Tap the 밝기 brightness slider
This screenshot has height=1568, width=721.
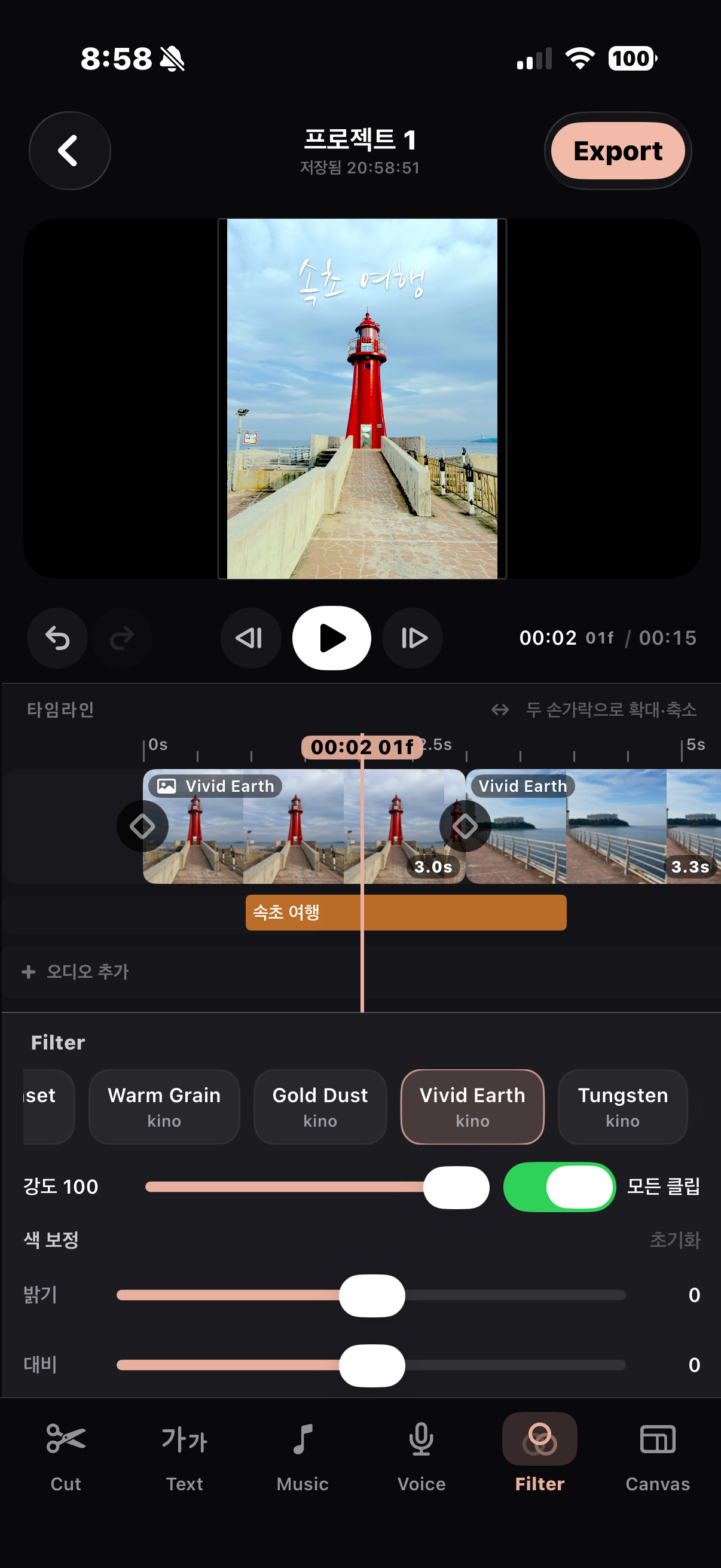pos(371,1295)
